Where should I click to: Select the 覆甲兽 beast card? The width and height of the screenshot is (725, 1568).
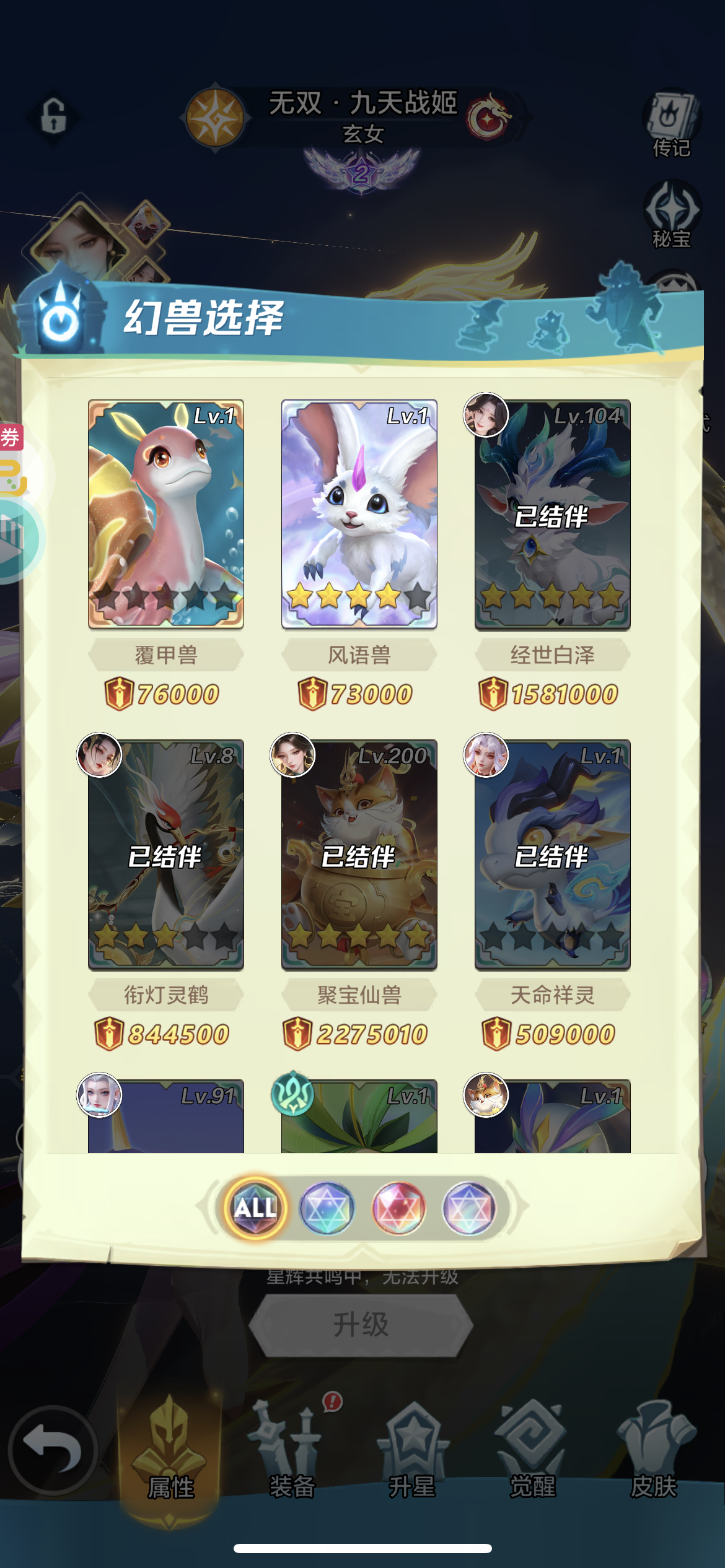165,513
